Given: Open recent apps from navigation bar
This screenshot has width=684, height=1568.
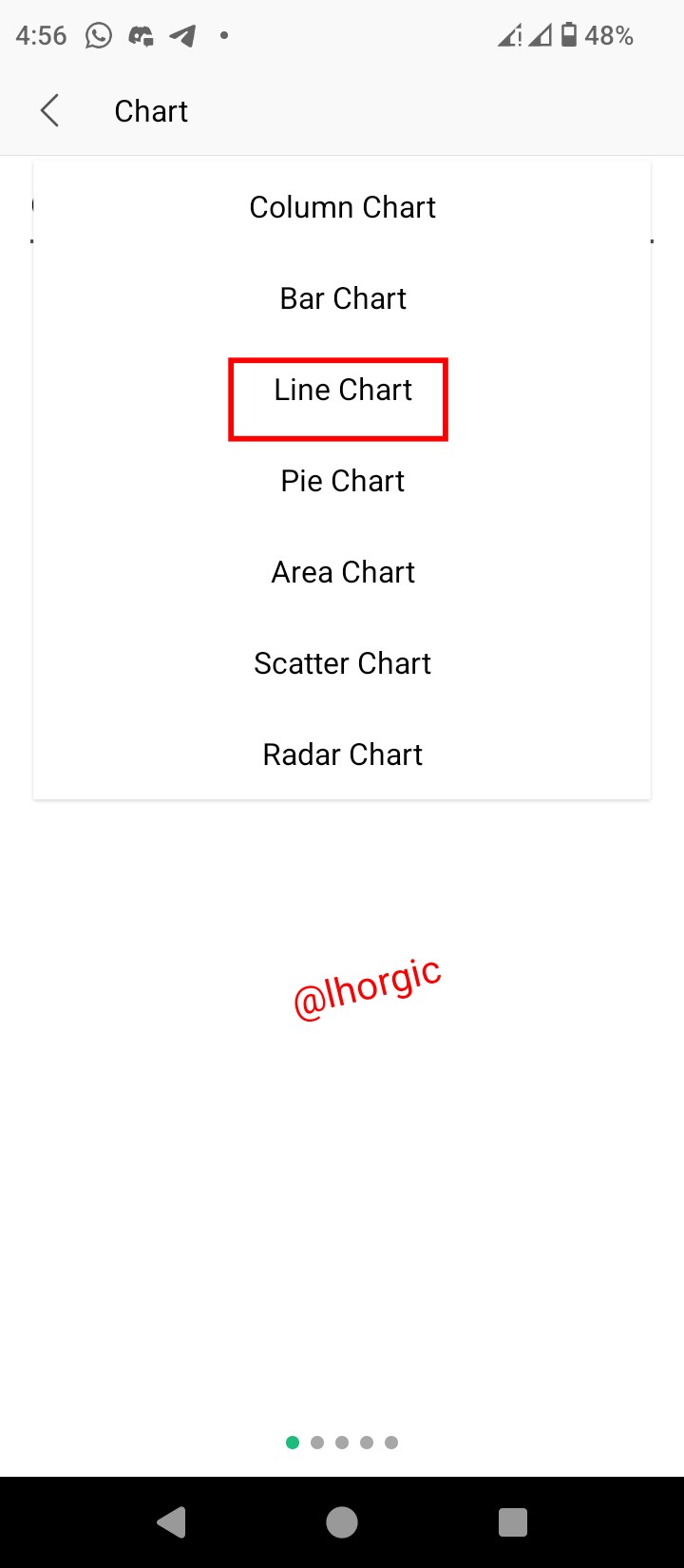Looking at the screenshot, I should [x=513, y=1522].
